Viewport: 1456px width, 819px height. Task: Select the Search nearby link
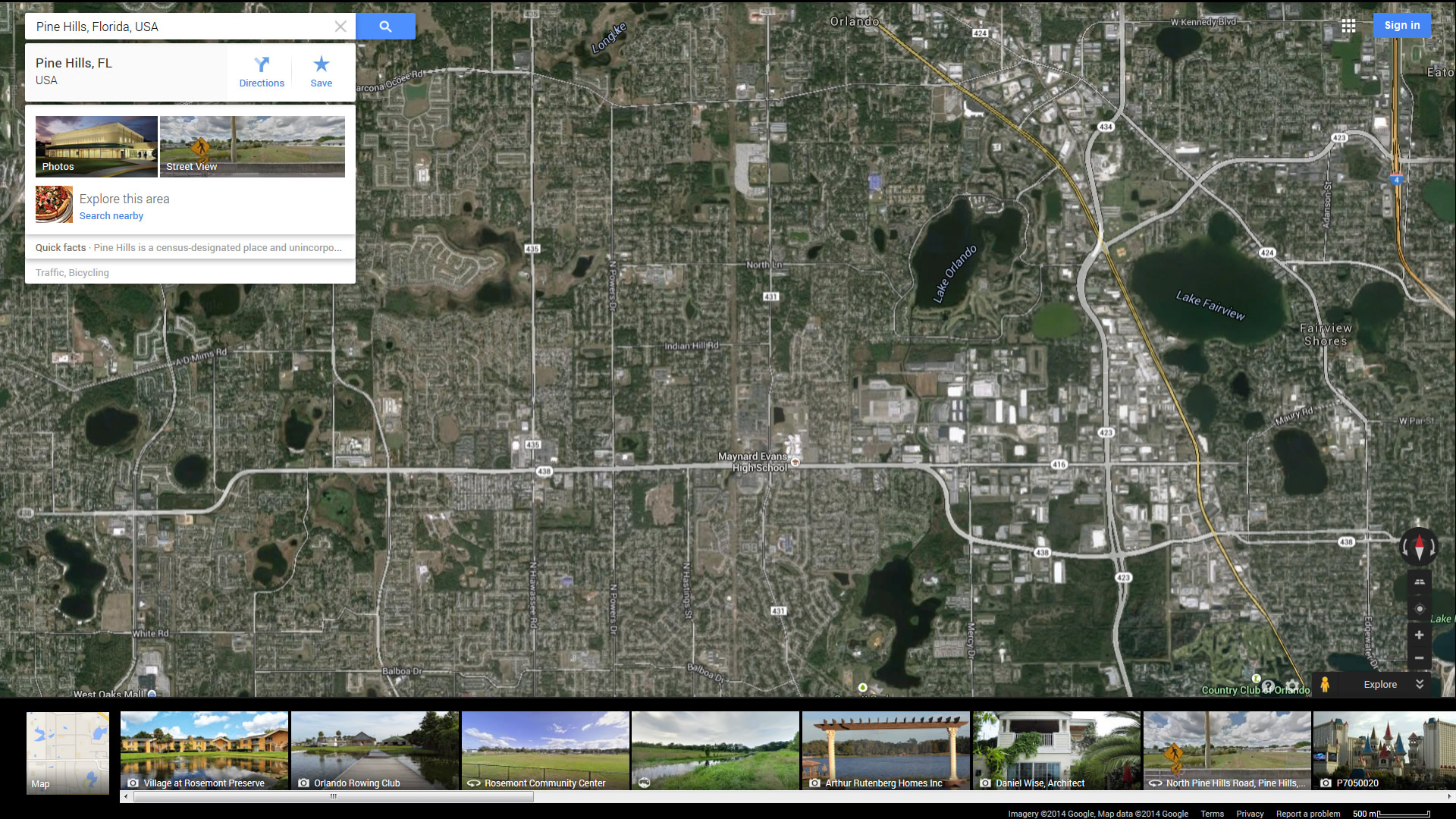pos(111,216)
